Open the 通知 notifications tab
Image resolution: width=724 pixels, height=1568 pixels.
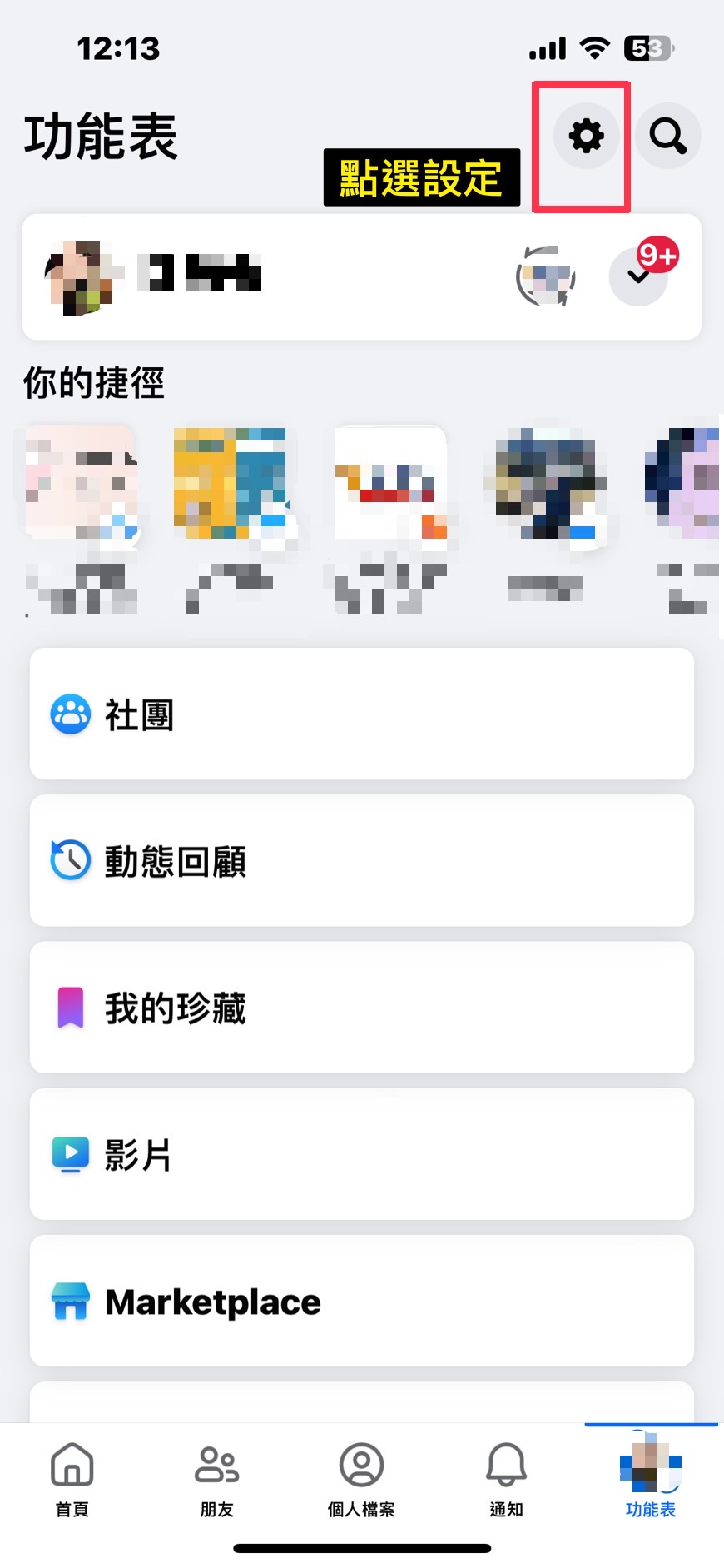pyautogui.click(x=506, y=1479)
